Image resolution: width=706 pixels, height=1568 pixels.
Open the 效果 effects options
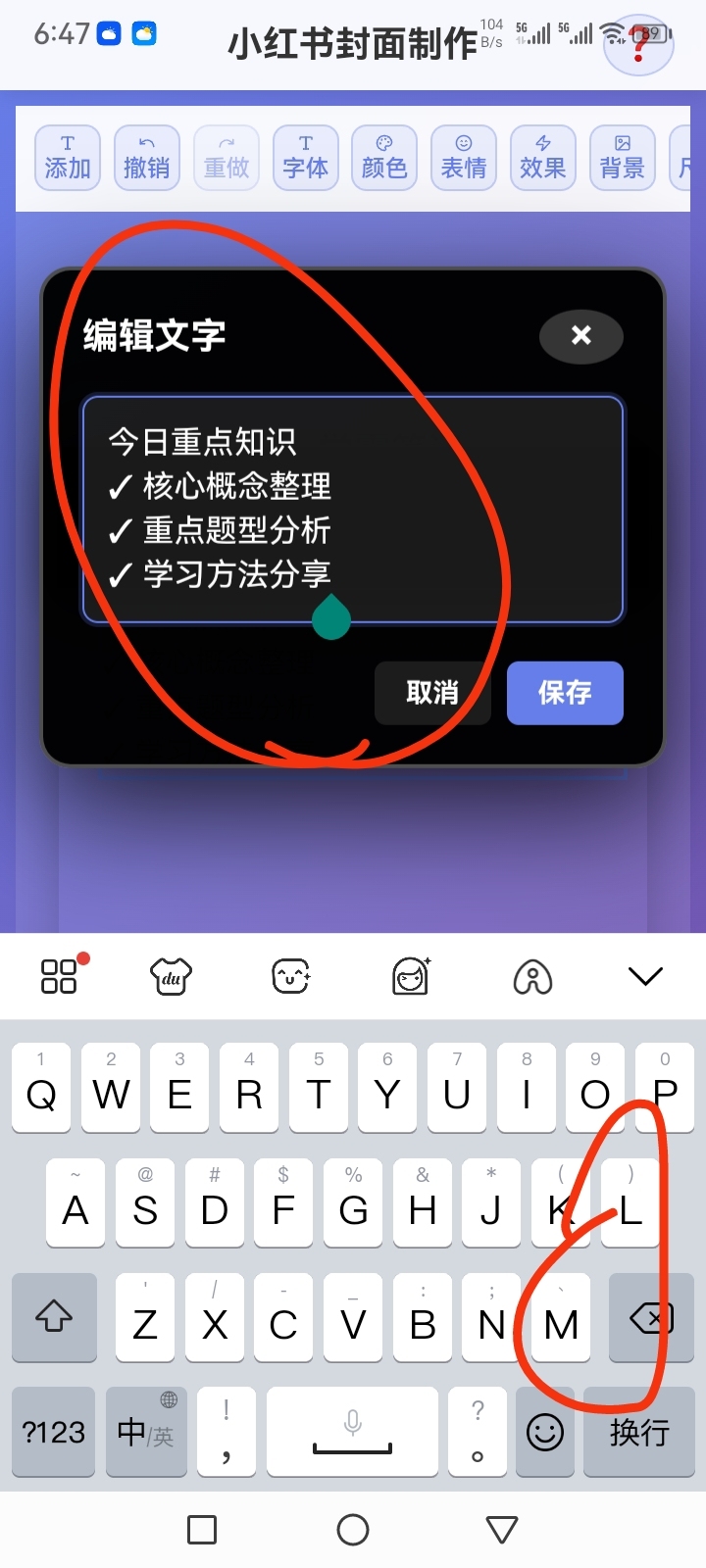point(543,158)
